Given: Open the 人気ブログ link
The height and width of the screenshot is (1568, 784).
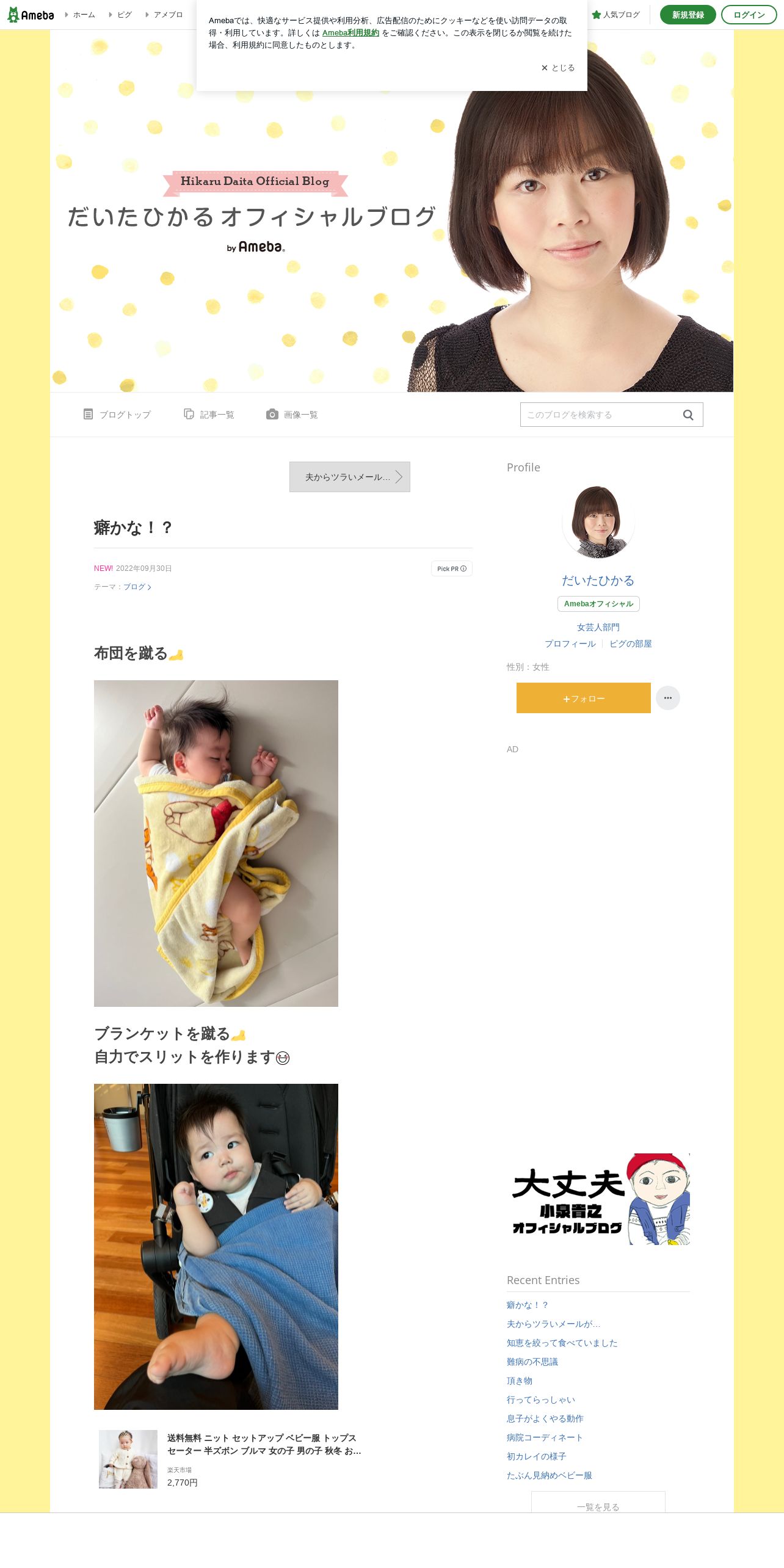Looking at the screenshot, I should (x=615, y=15).
